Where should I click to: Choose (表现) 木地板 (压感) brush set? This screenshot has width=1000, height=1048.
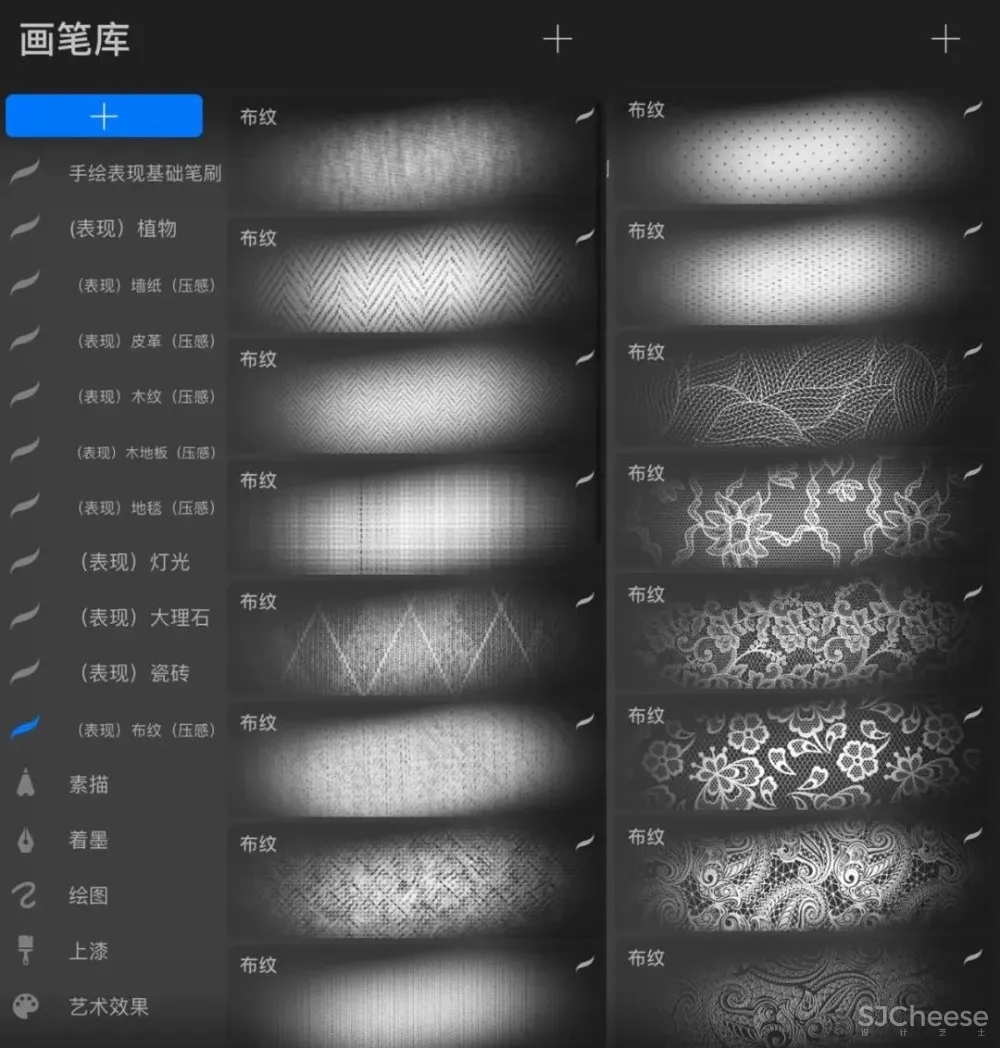(145, 453)
